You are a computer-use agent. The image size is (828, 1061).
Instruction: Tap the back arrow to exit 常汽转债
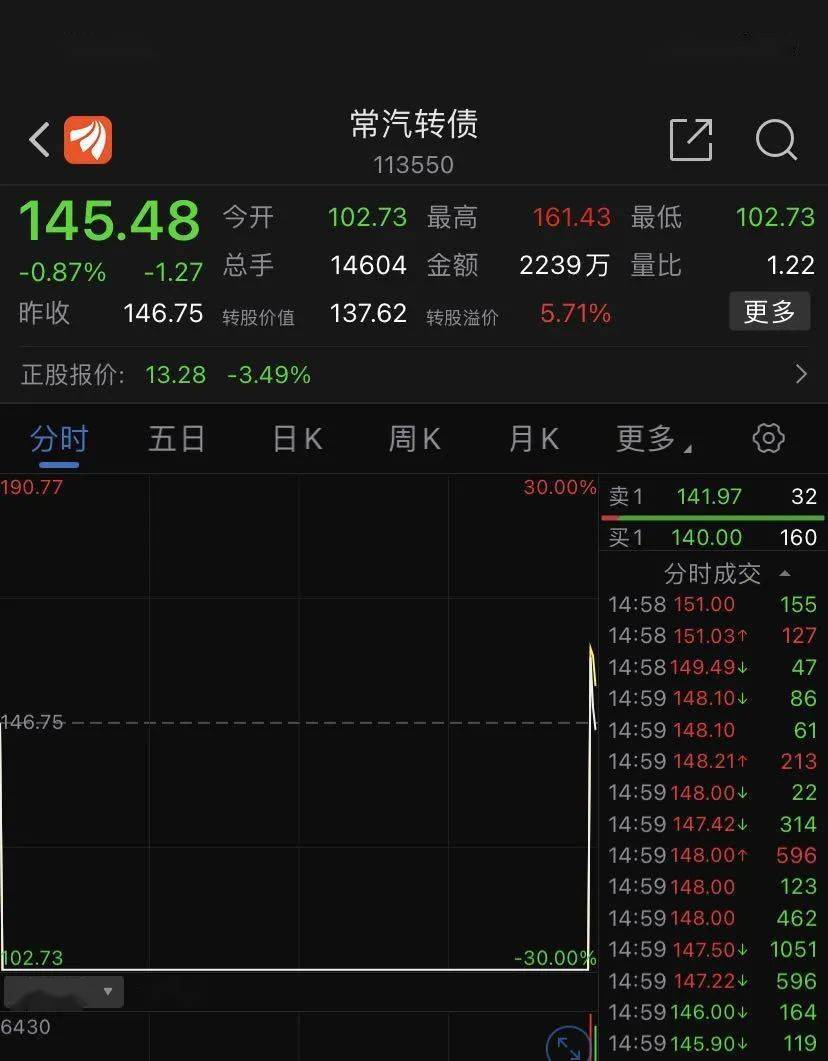[x=39, y=140]
